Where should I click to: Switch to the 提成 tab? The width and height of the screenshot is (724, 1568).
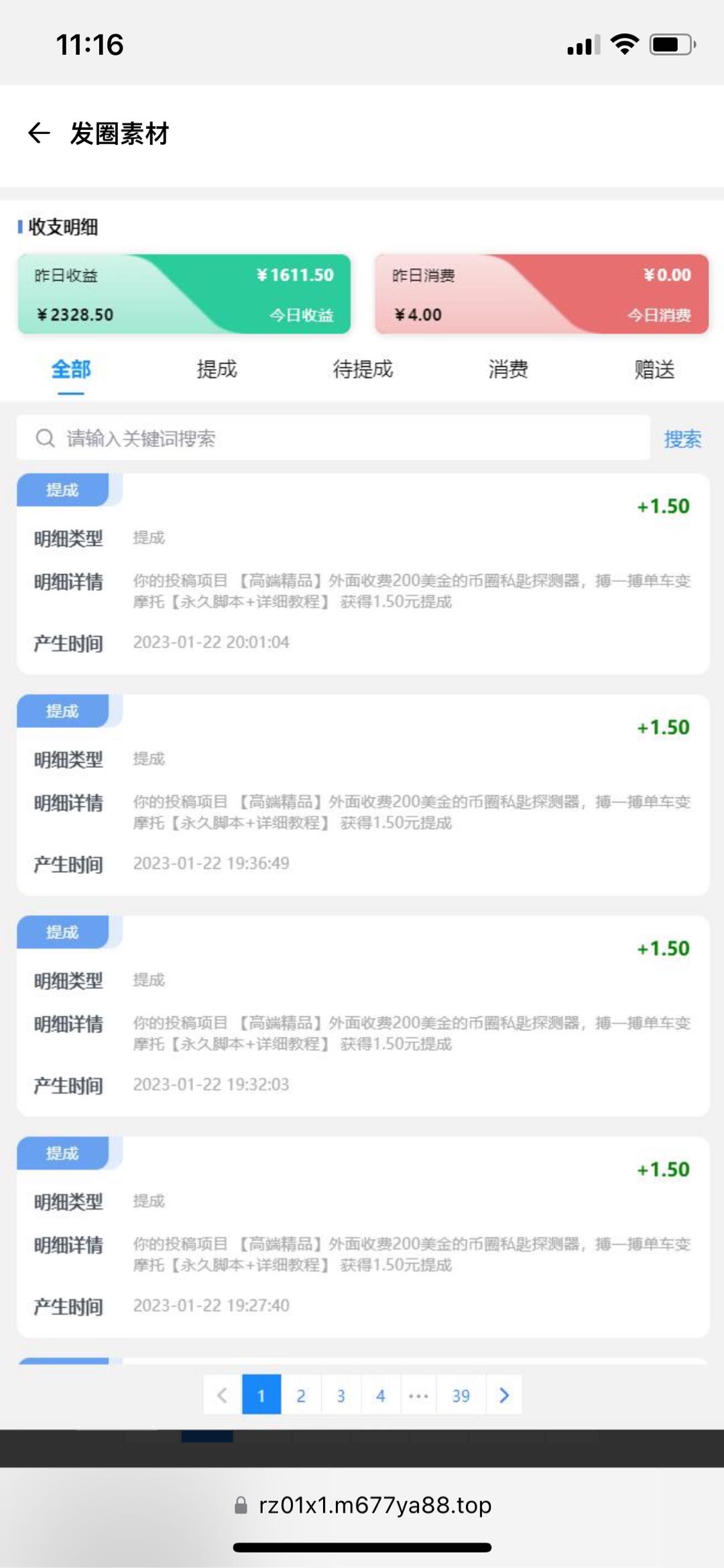pos(217,369)
